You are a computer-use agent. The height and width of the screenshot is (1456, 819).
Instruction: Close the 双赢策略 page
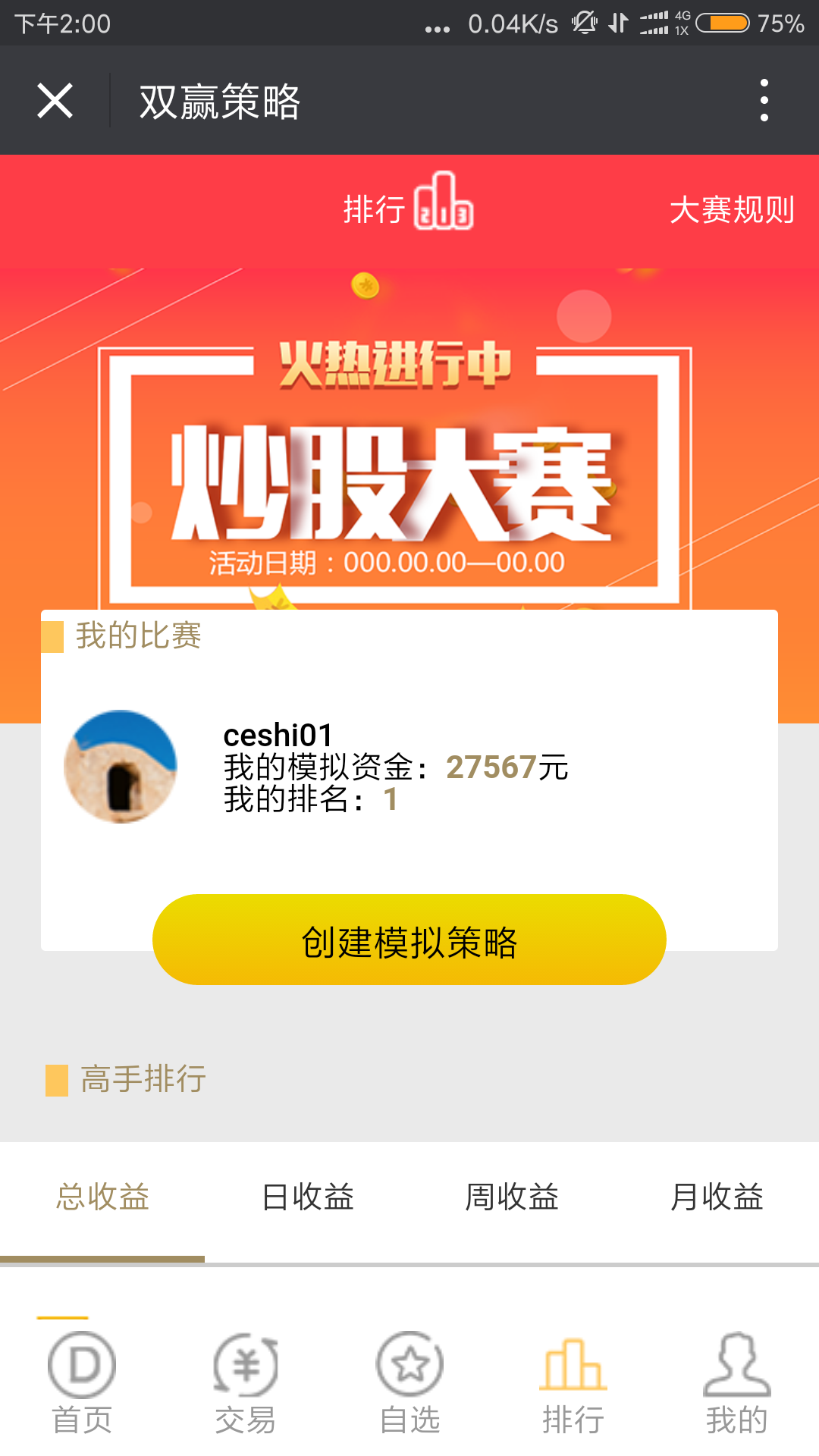click(x=55, y=101)
